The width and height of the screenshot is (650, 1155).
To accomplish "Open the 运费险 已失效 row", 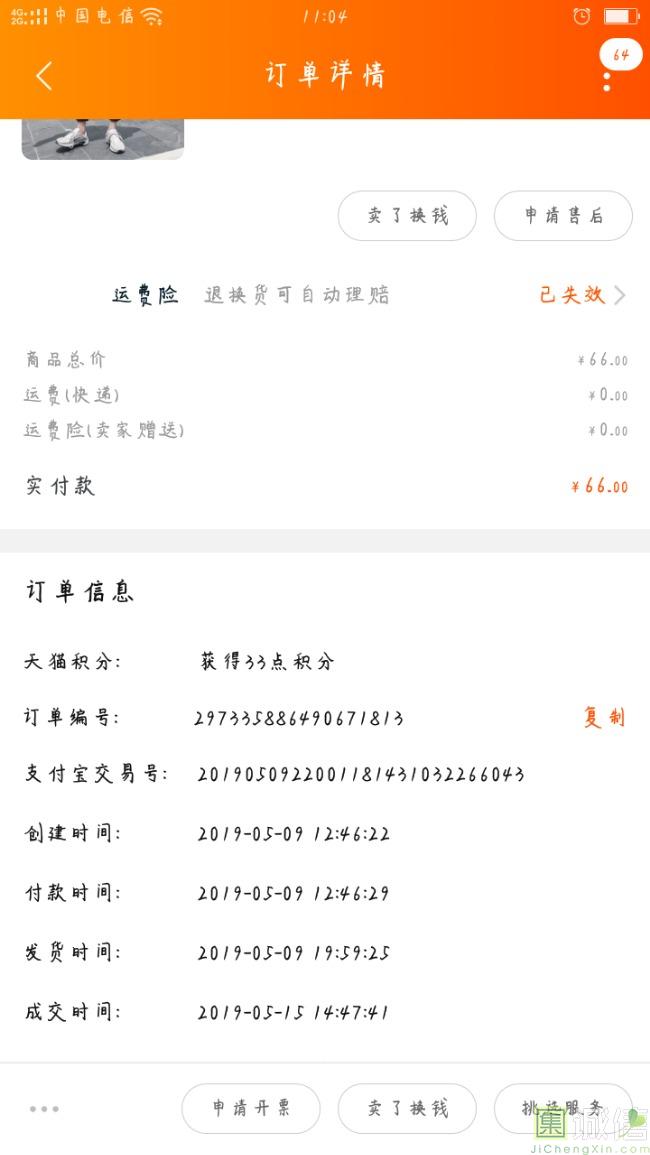I will point(582,295).
